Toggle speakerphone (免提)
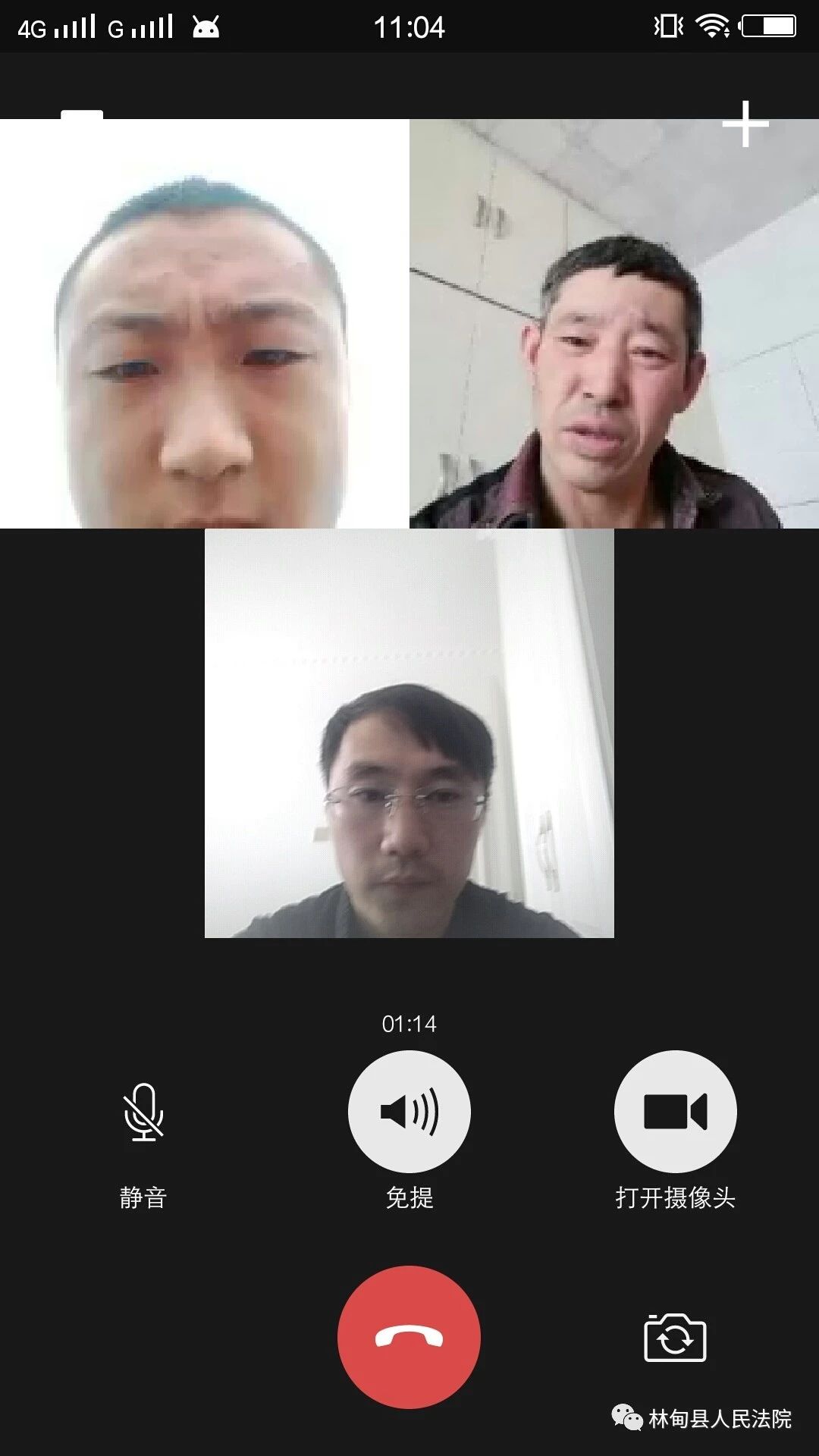 click(409, 1112)
